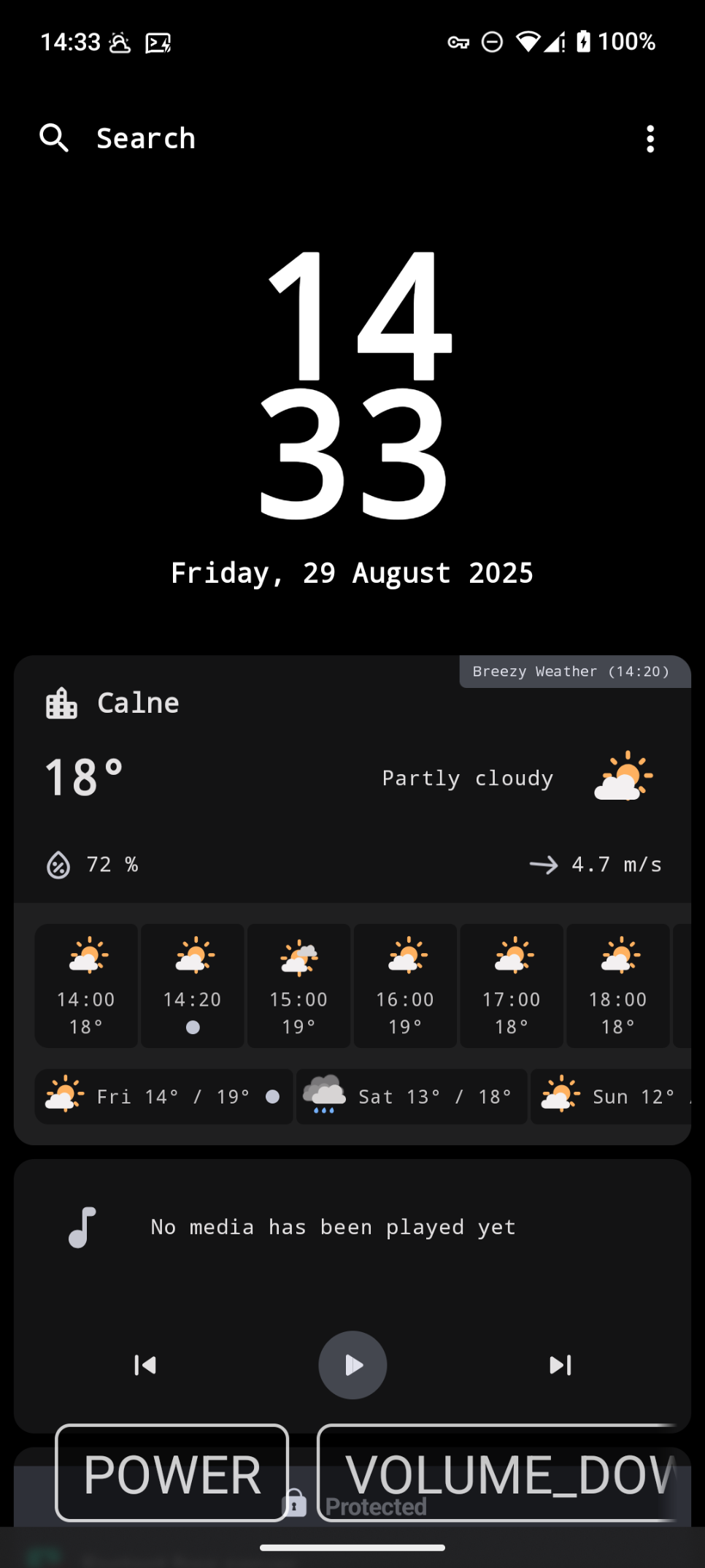
Task: Open the clock showing 14 33
Action: coord(353,383)
